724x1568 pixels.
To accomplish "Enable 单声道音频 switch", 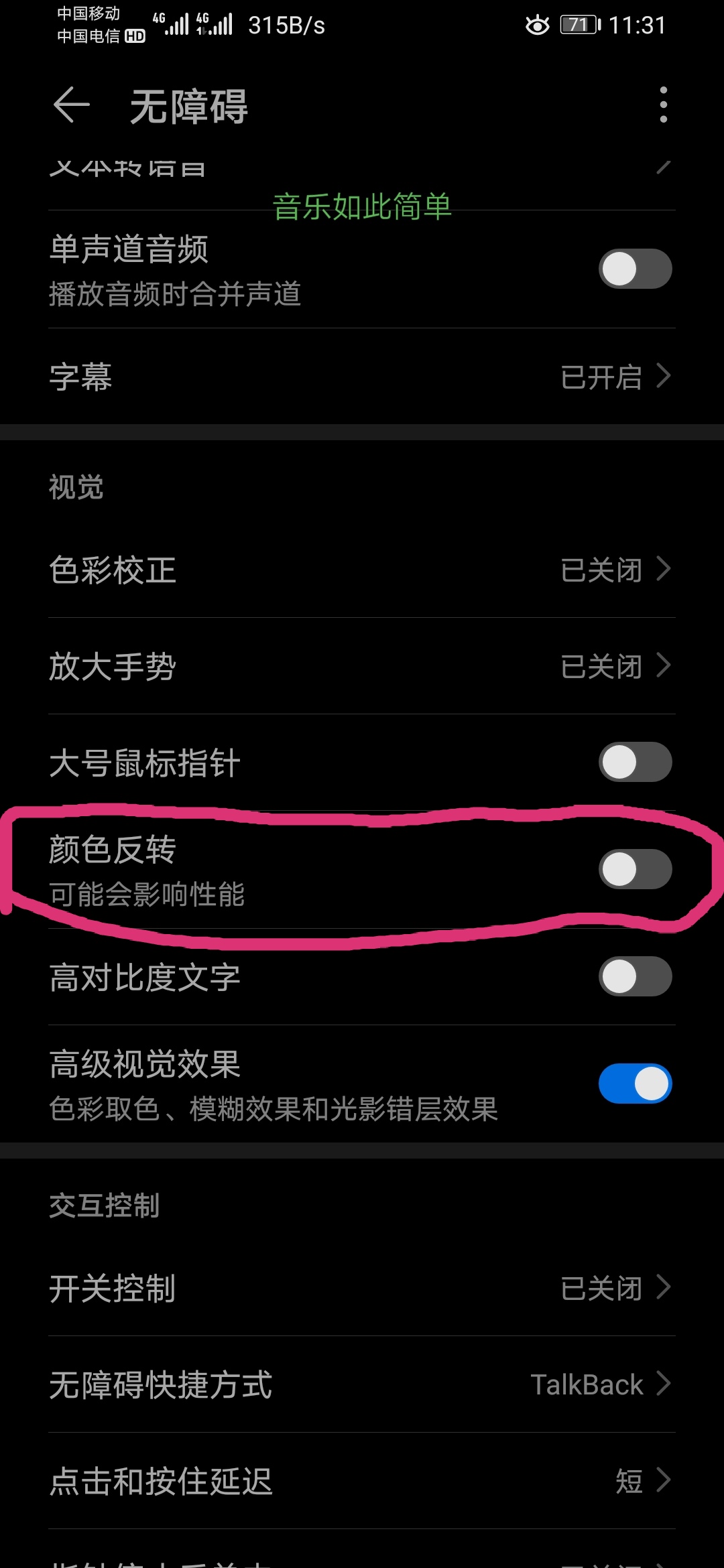I will pos(635,269).
